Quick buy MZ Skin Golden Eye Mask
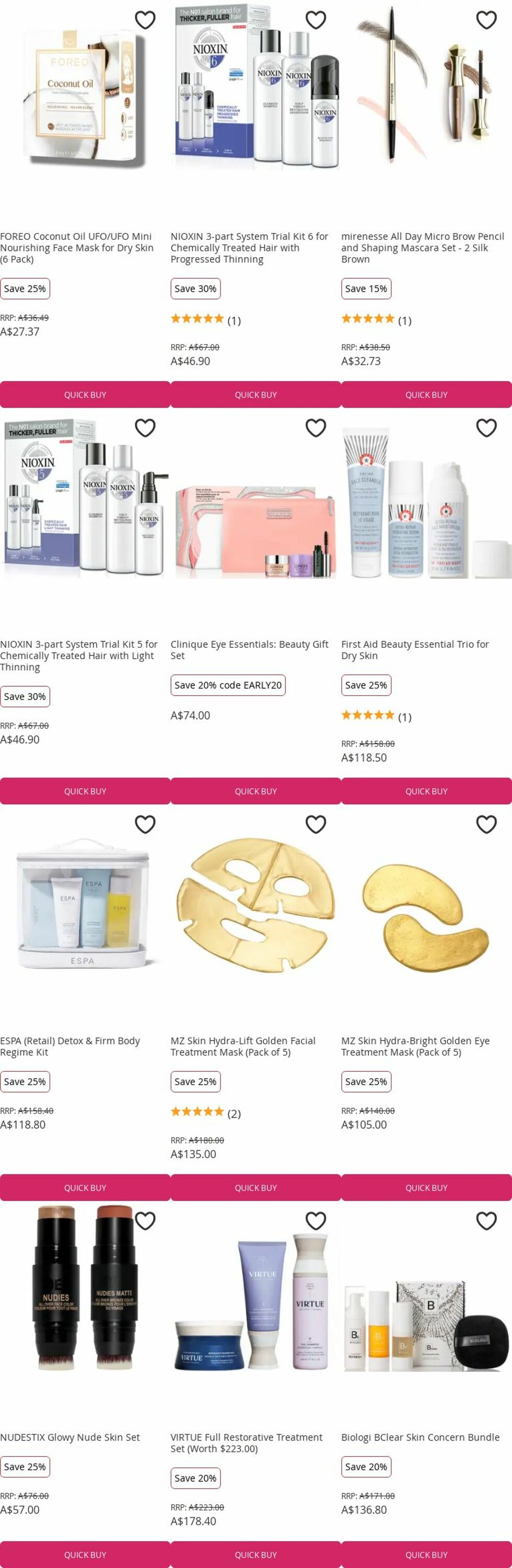This screenshot has height=1568, width=512. [x=426, y=1187]
